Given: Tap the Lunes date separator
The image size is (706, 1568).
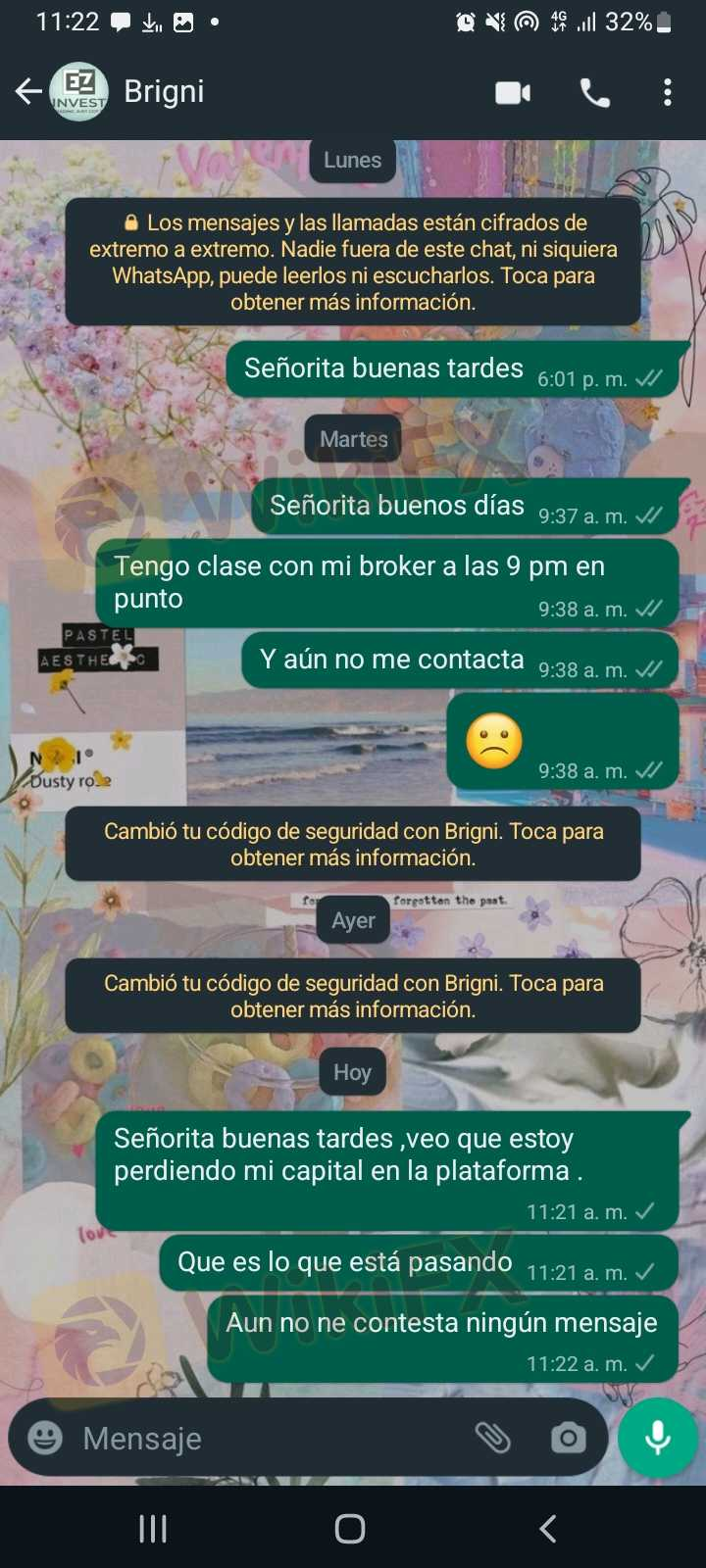Looking at the screenshot, I should tap(352, 159).
